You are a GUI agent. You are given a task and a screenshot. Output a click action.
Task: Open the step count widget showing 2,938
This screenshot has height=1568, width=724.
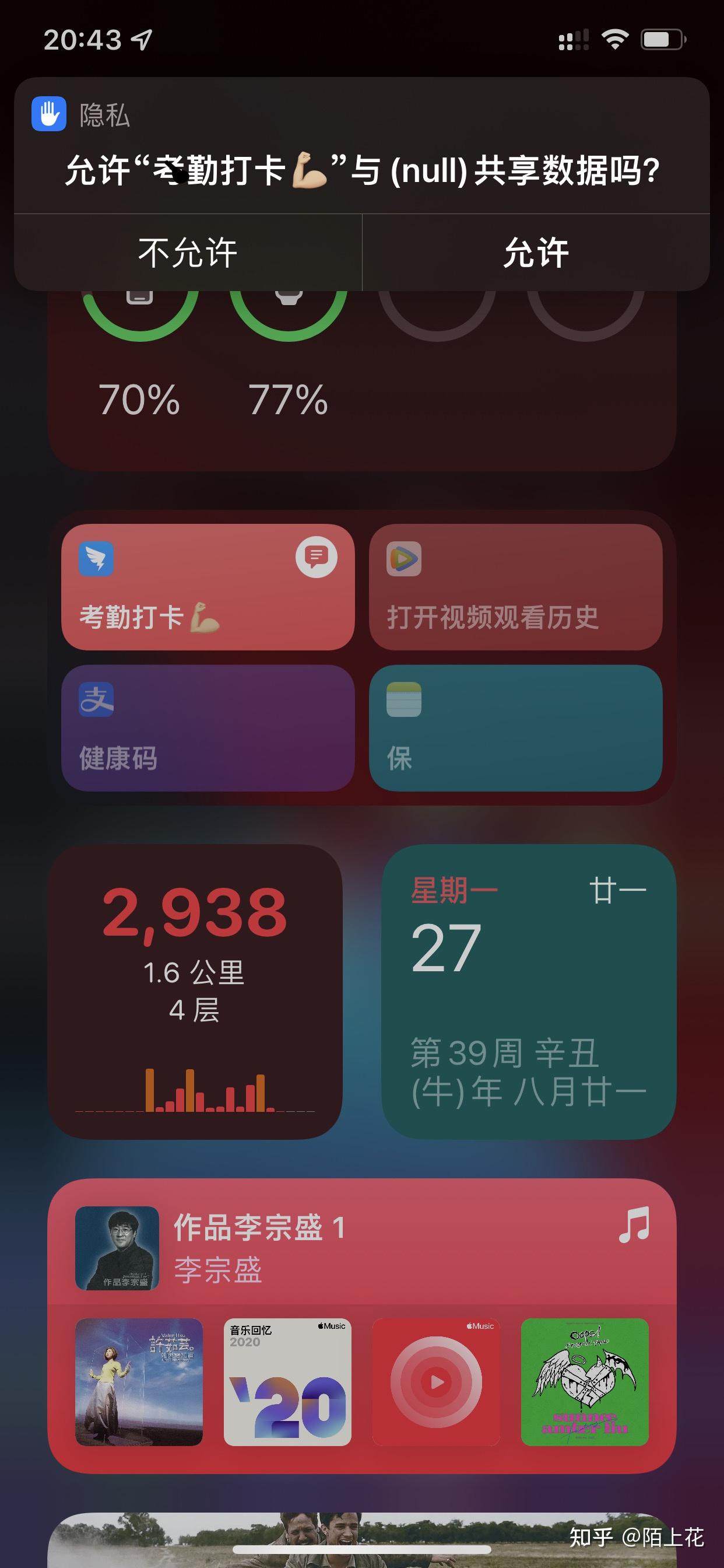click(195, 992)
